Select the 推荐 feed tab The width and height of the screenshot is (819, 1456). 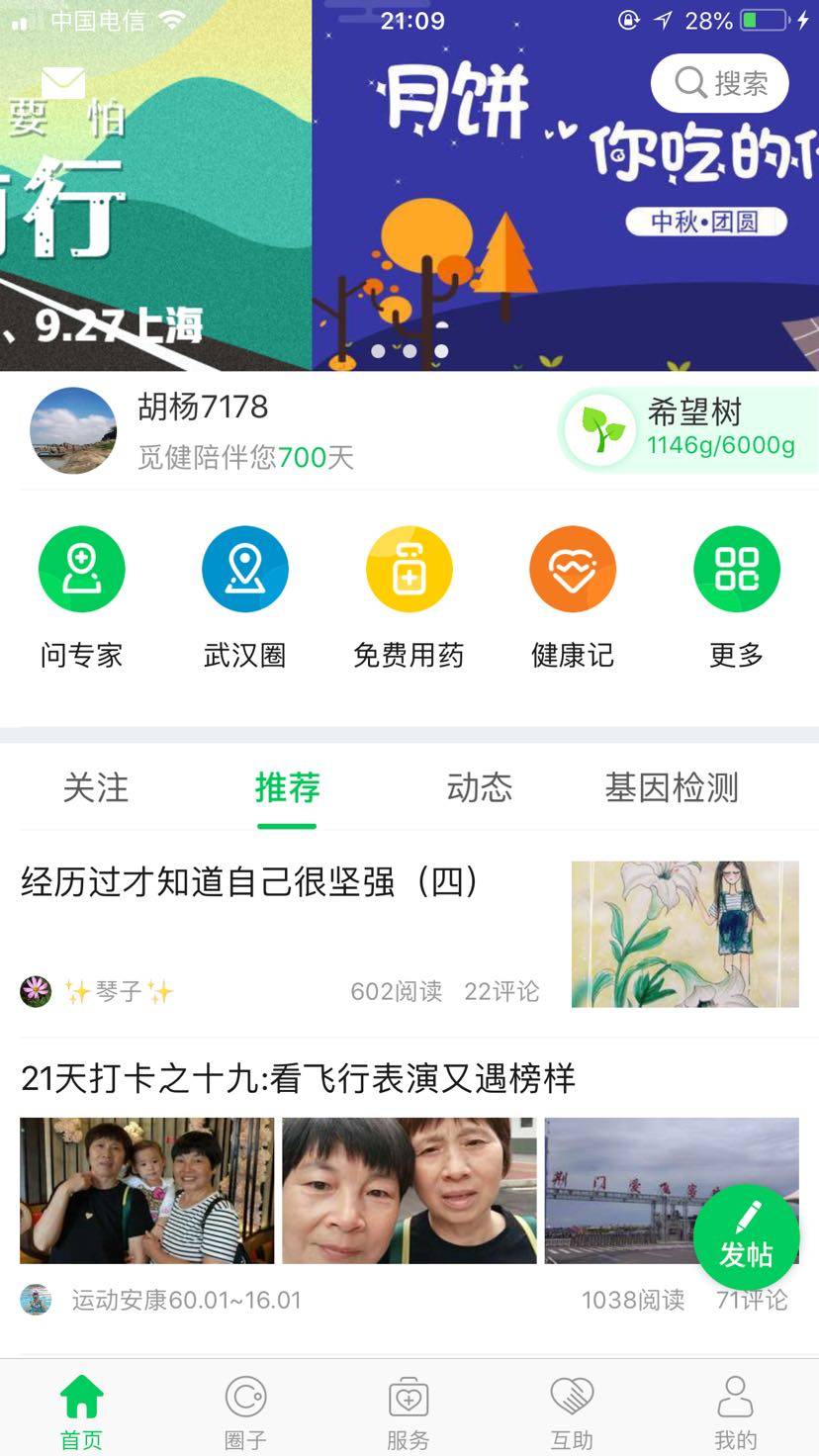coord(287,788)
